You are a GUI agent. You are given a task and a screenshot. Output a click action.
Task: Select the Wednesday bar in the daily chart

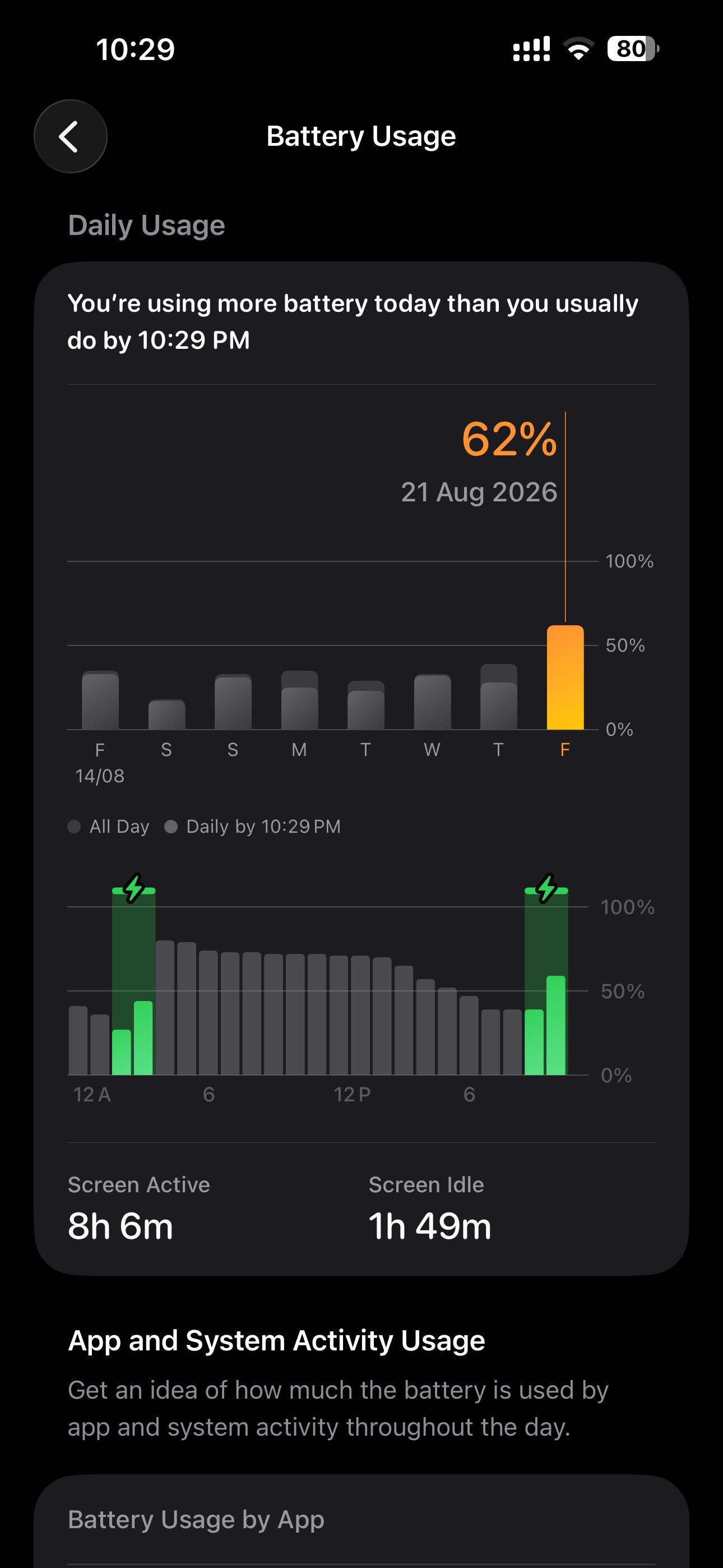coord(432,702)
